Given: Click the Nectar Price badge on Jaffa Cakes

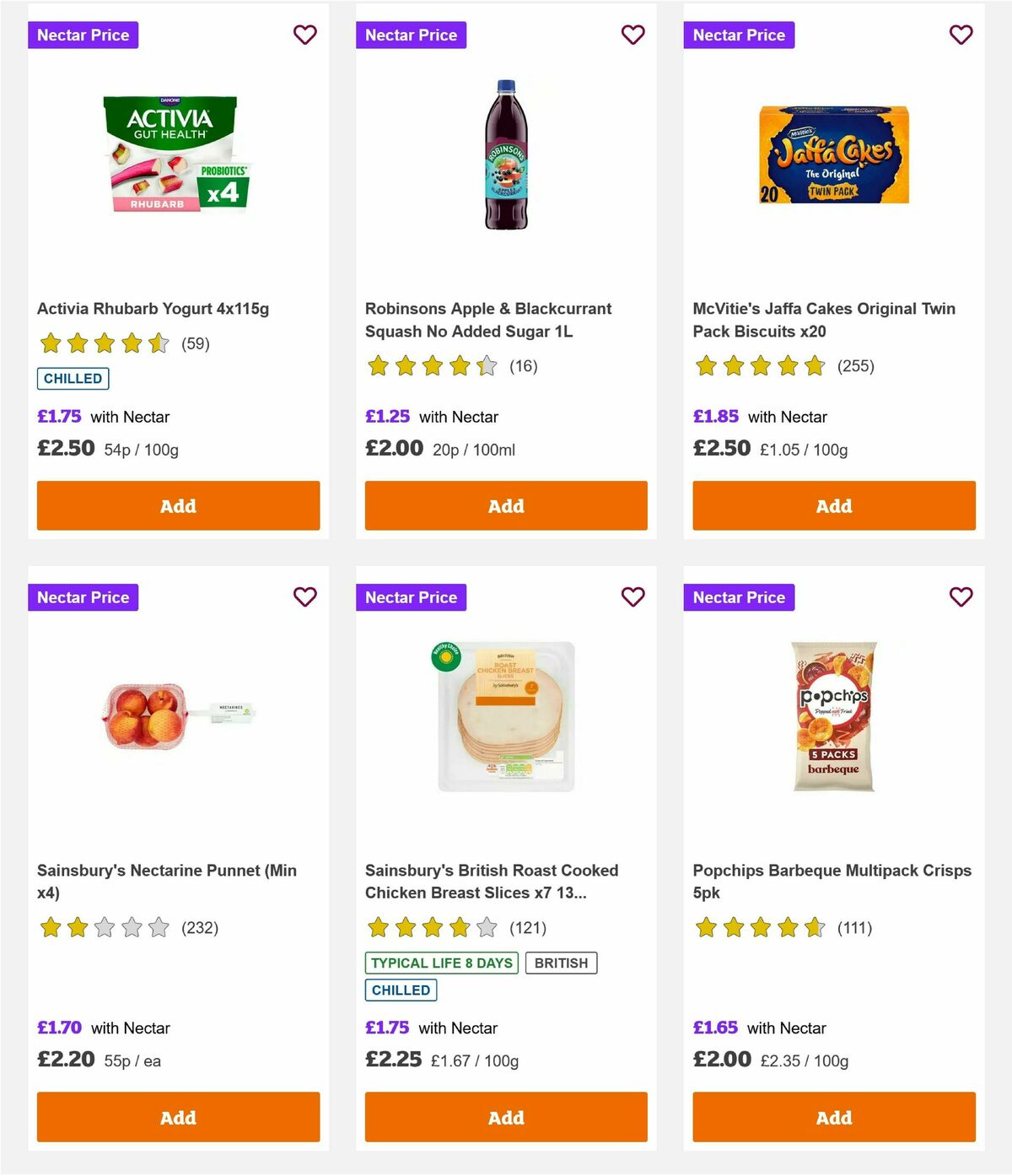Looking at the screenshot, I should tap(738, 35).
